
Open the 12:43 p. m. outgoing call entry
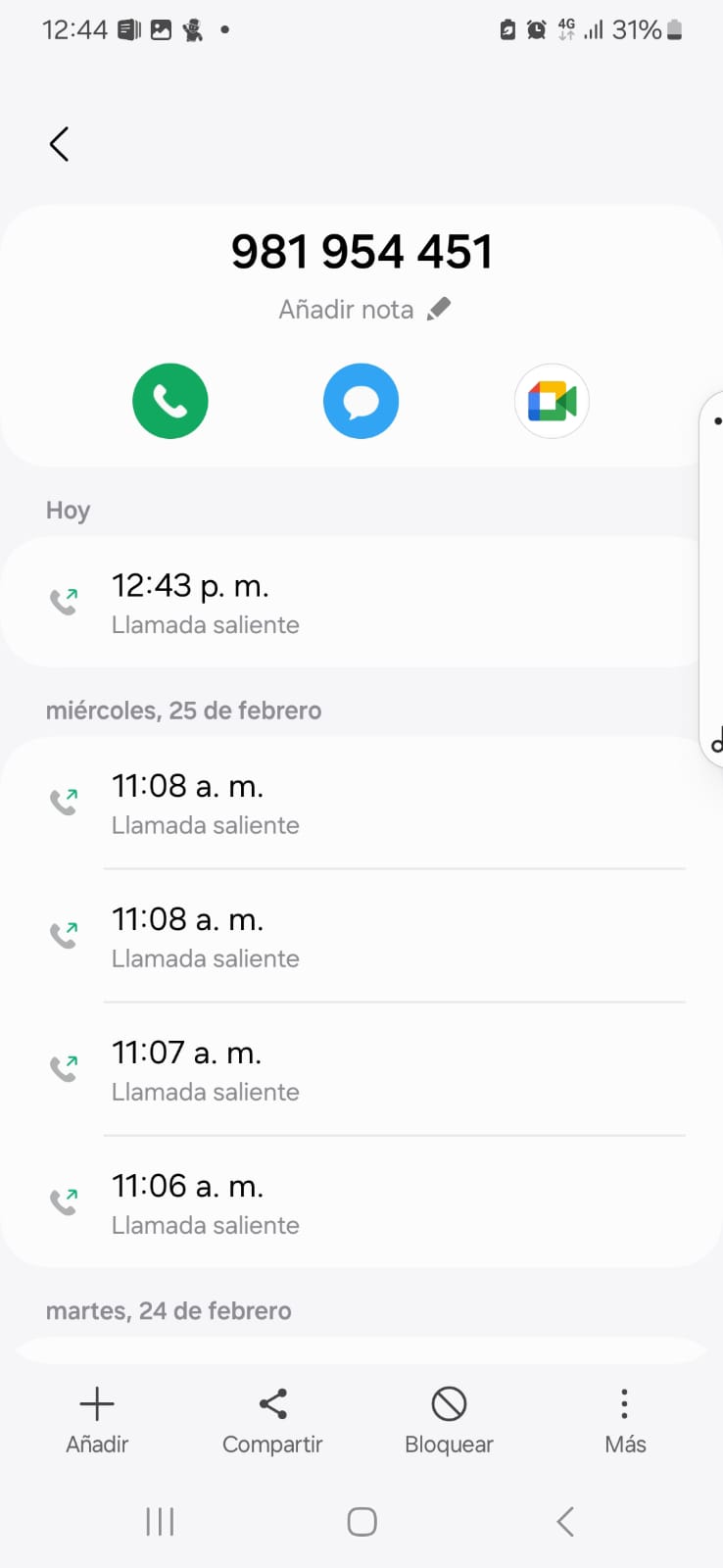point(353,602)
